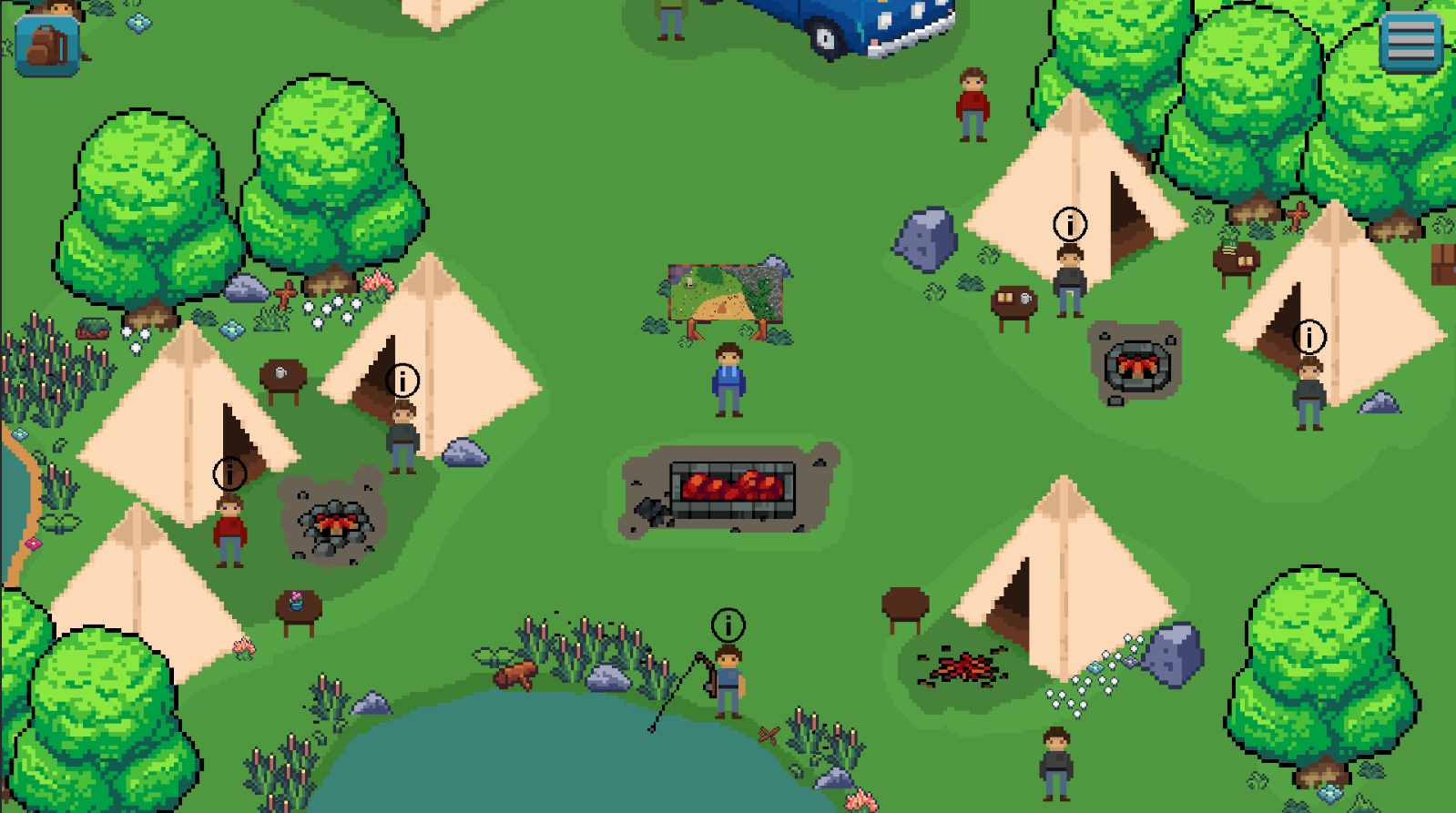Tap info icon by the upper right tent
Screen dimensions: 1456x813
[1070, 223]
